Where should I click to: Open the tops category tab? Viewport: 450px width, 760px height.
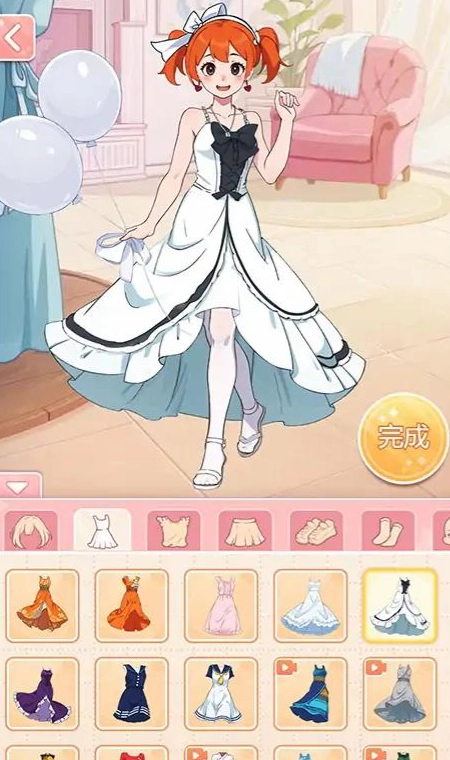pyautogui.click(x=174, y=531)
